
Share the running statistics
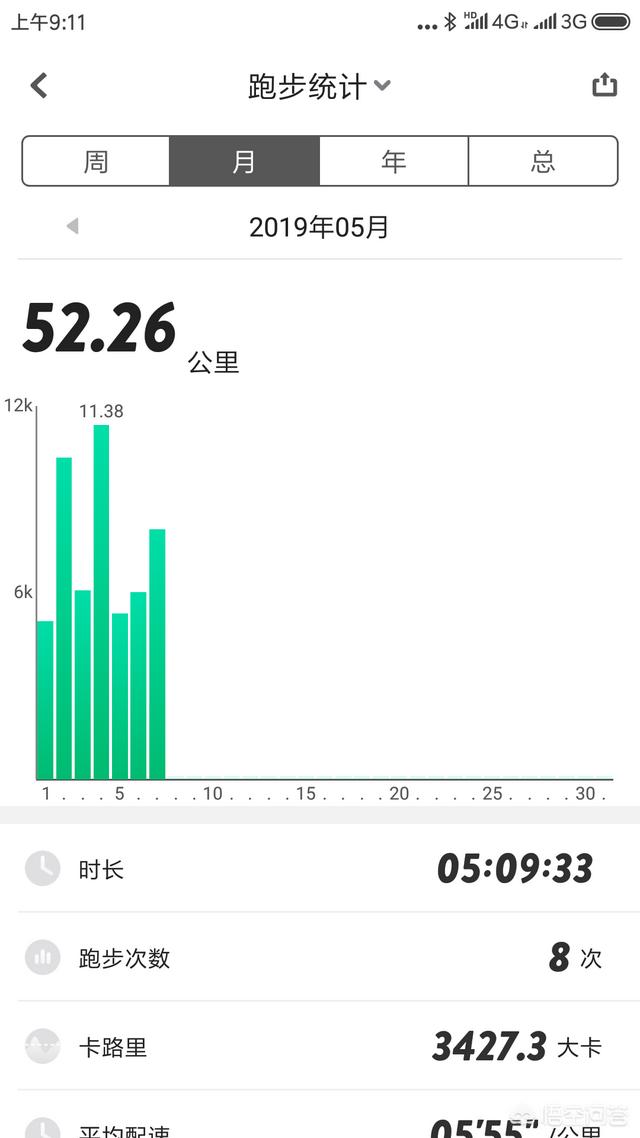click(604, 85)
